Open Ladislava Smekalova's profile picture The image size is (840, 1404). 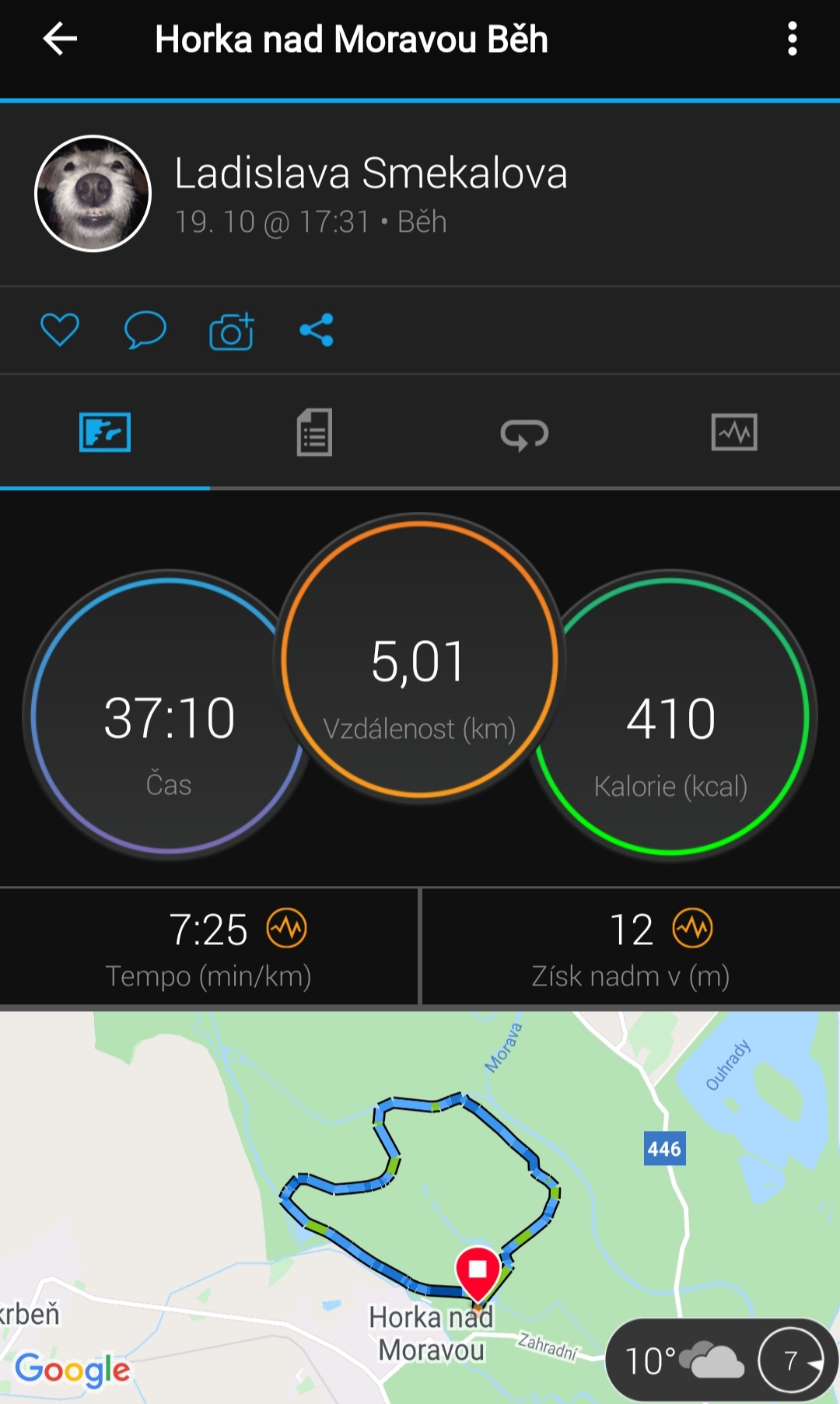point(93,193)
